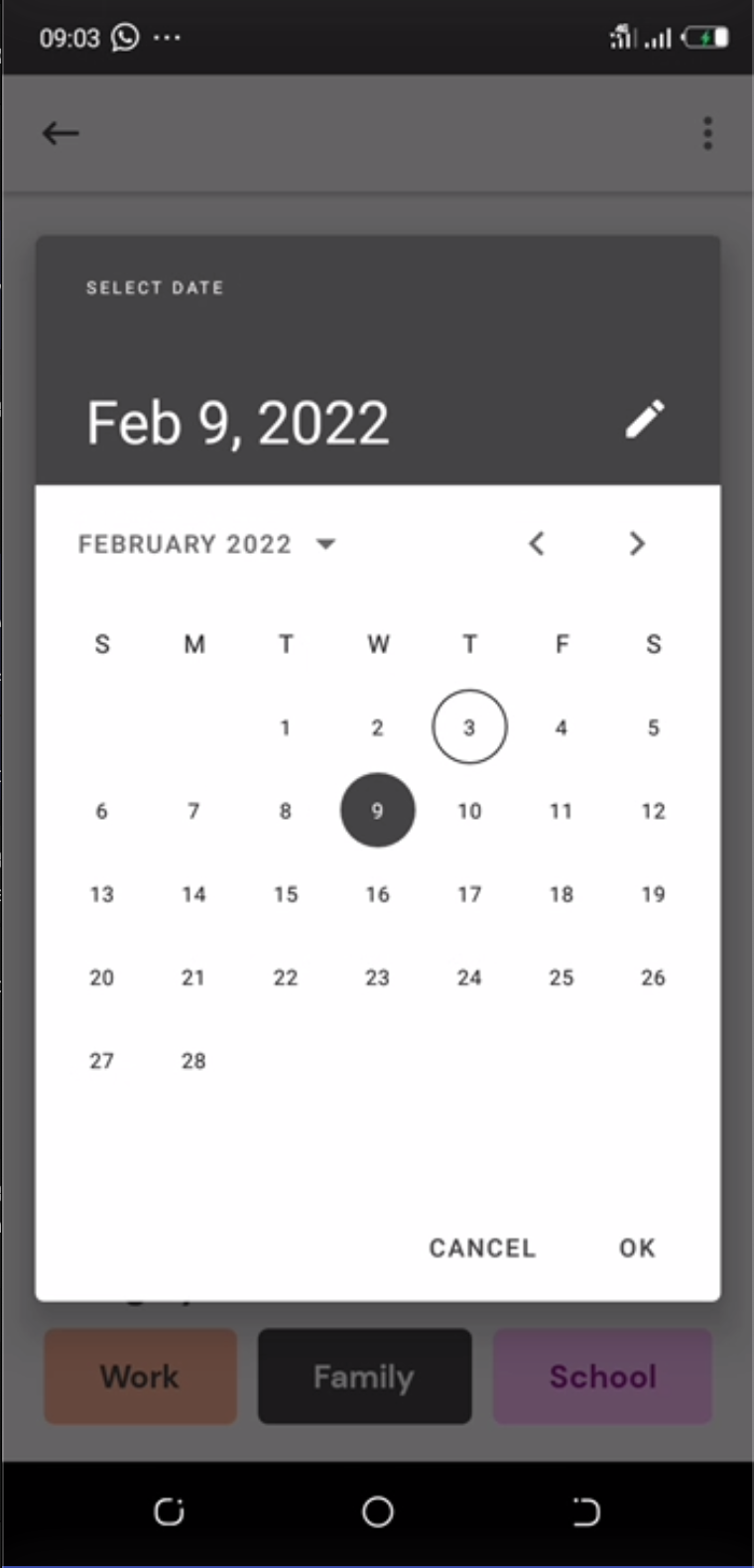Expand the February 2022 year dropdown
The width and height of the screenshot is (754, 1568).
207,544
